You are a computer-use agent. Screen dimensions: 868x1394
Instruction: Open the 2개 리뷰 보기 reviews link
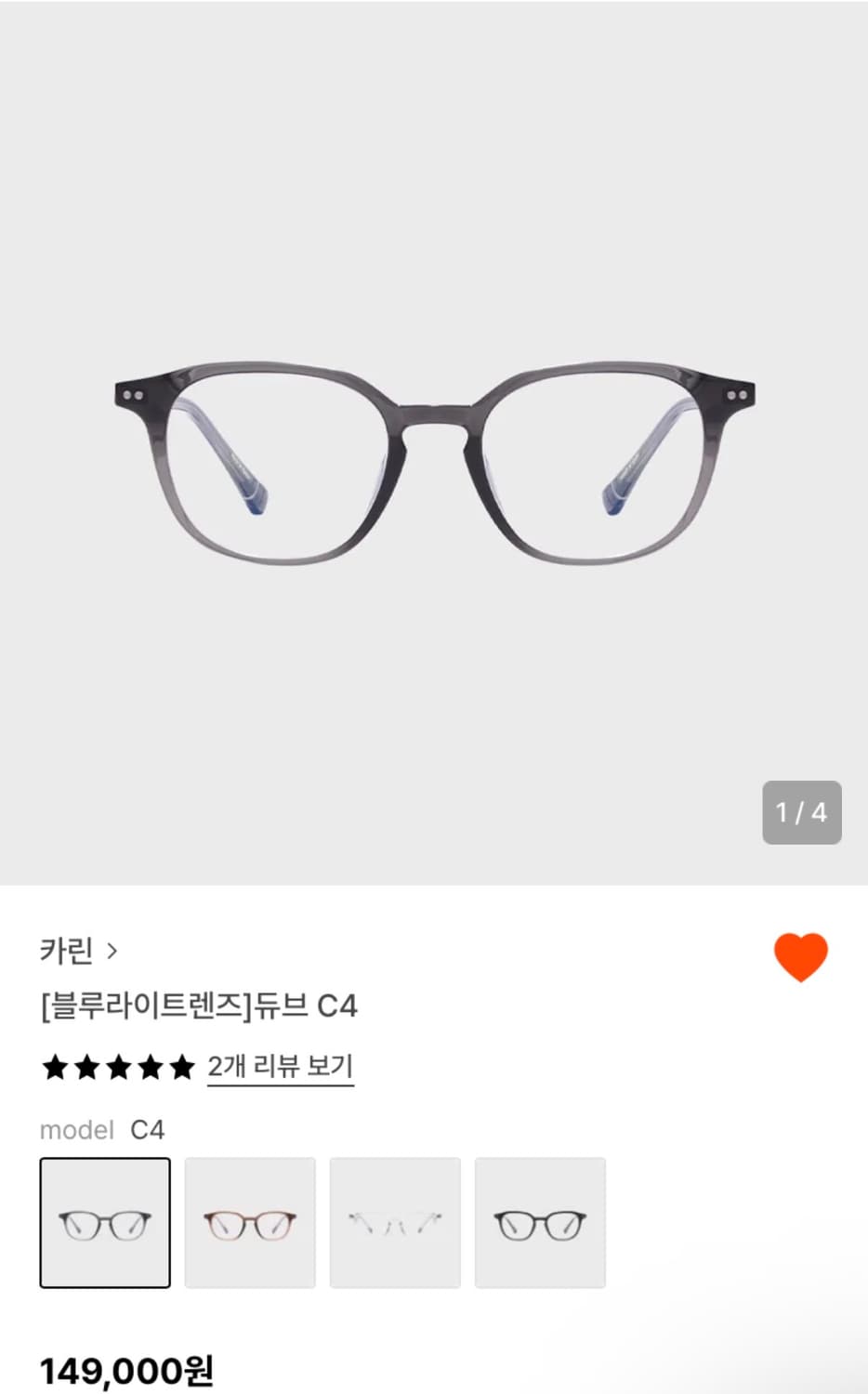(280, 1068)
